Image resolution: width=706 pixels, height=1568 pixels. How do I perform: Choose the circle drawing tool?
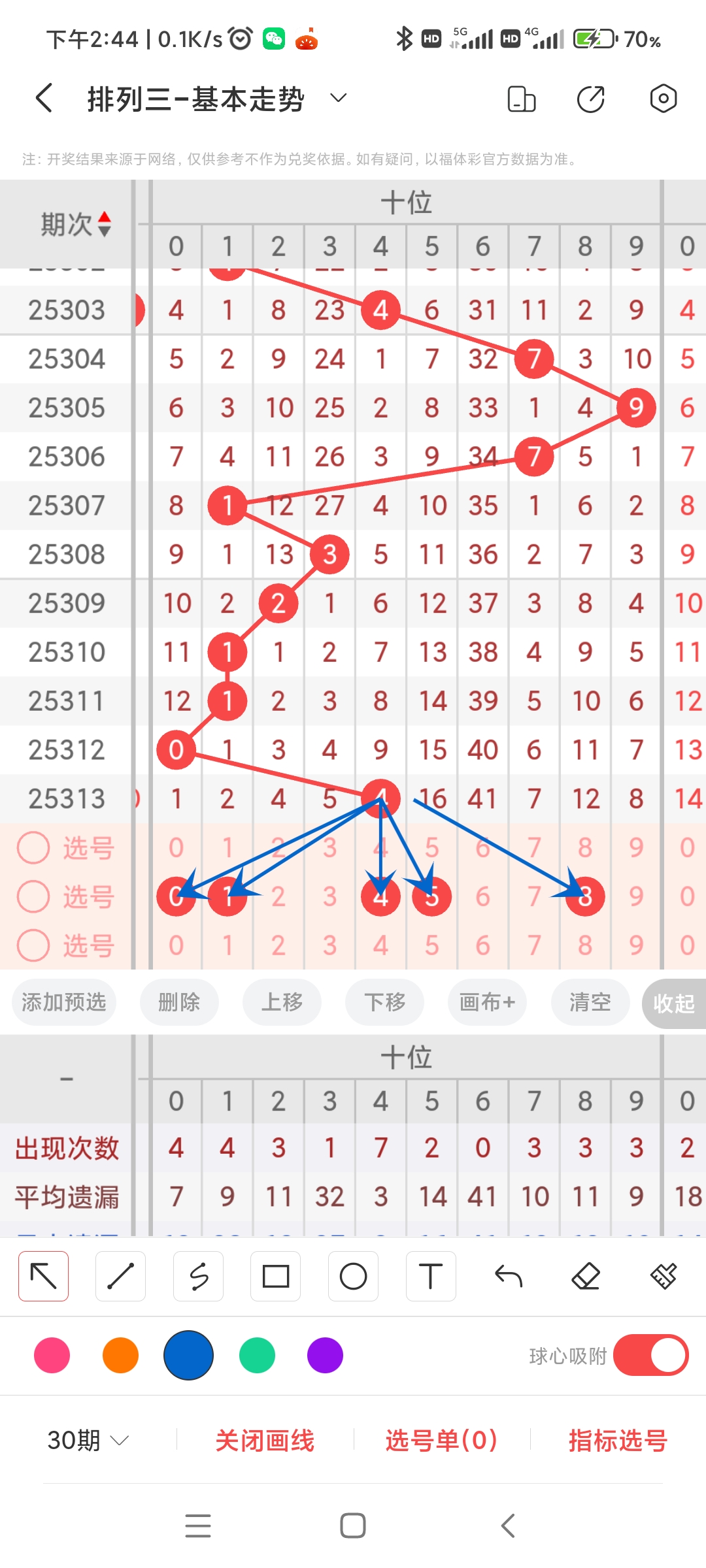click(x=353, y=1275)
